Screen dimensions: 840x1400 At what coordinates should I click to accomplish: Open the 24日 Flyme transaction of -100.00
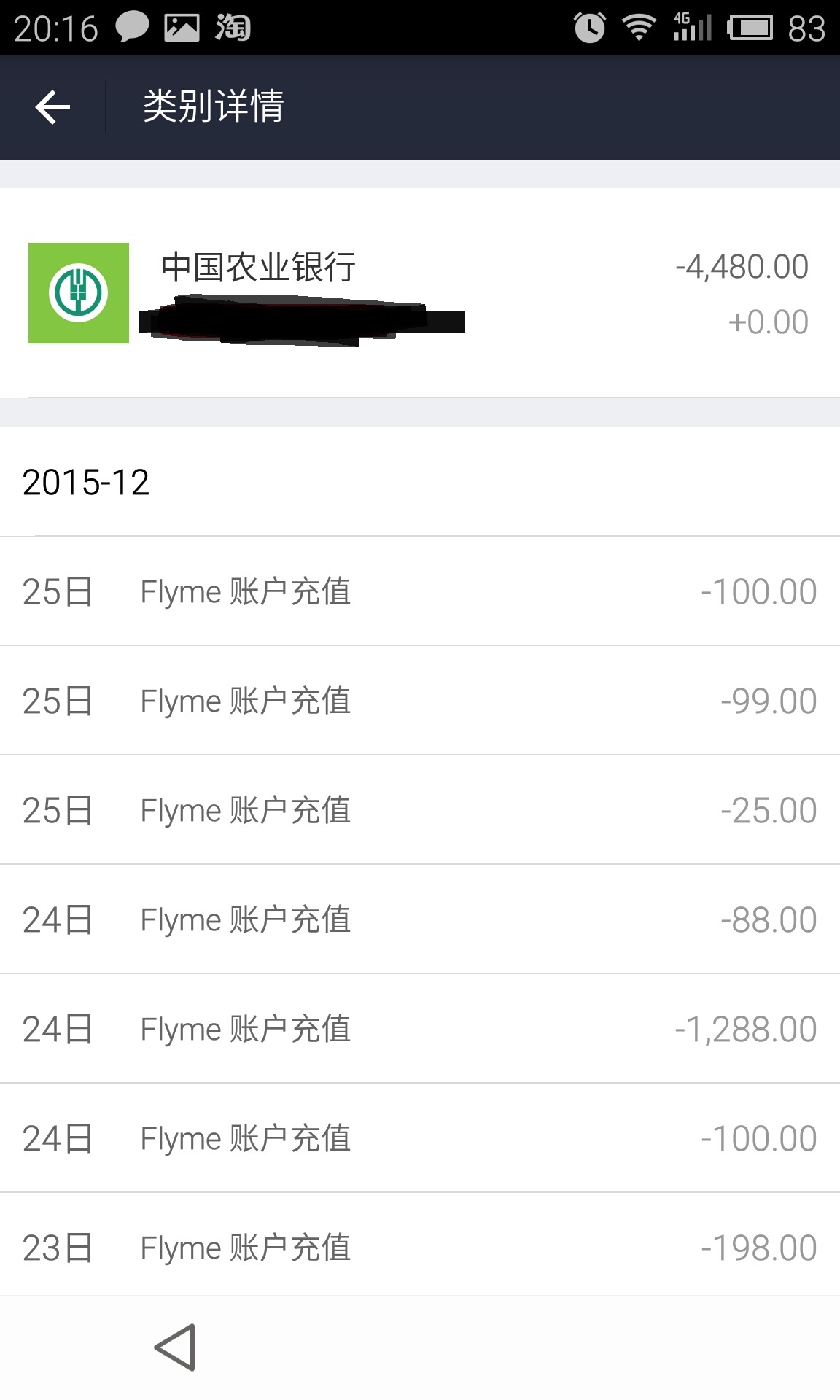pyautogui.click(x=419, y=1138)
